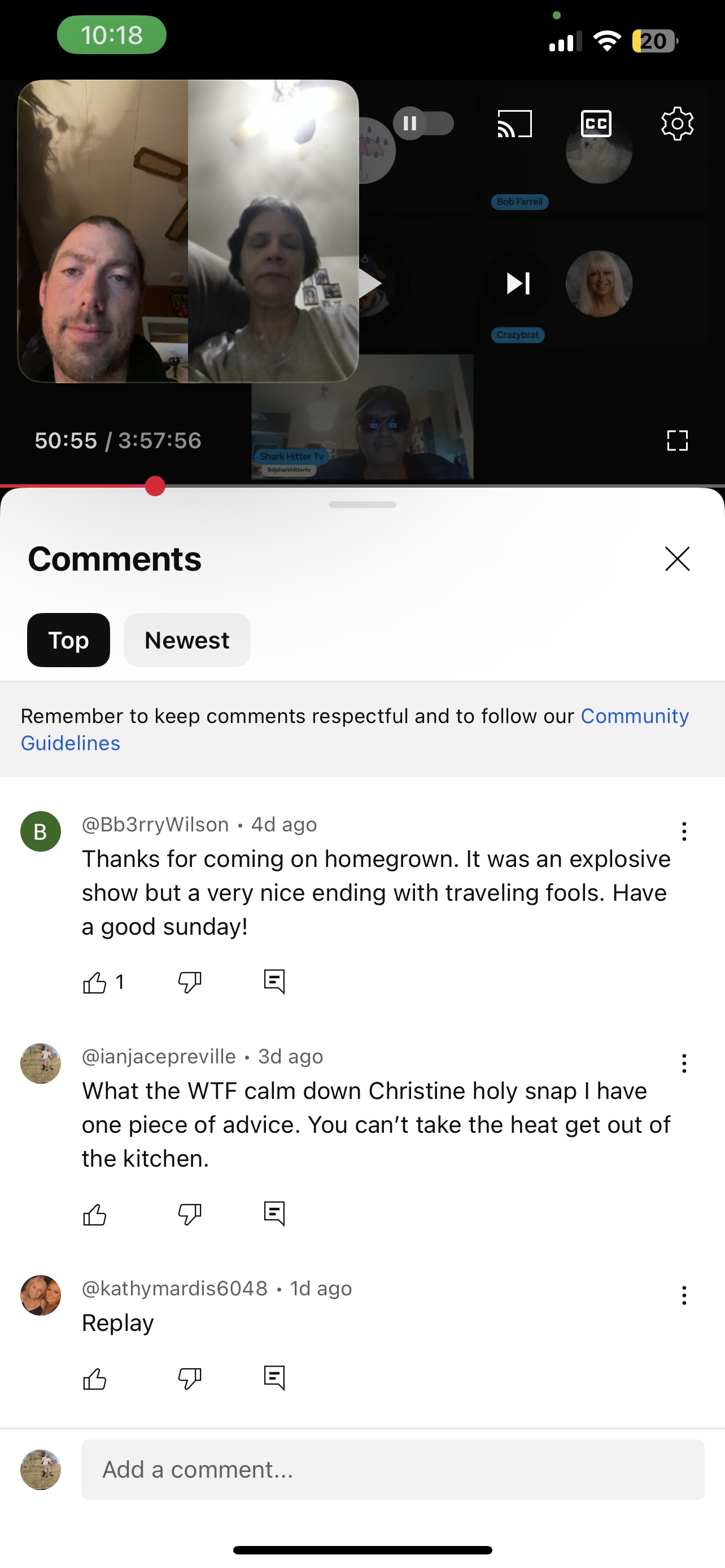
Task: Like @ianjacepreville's comment
Action: point(94,1214)
